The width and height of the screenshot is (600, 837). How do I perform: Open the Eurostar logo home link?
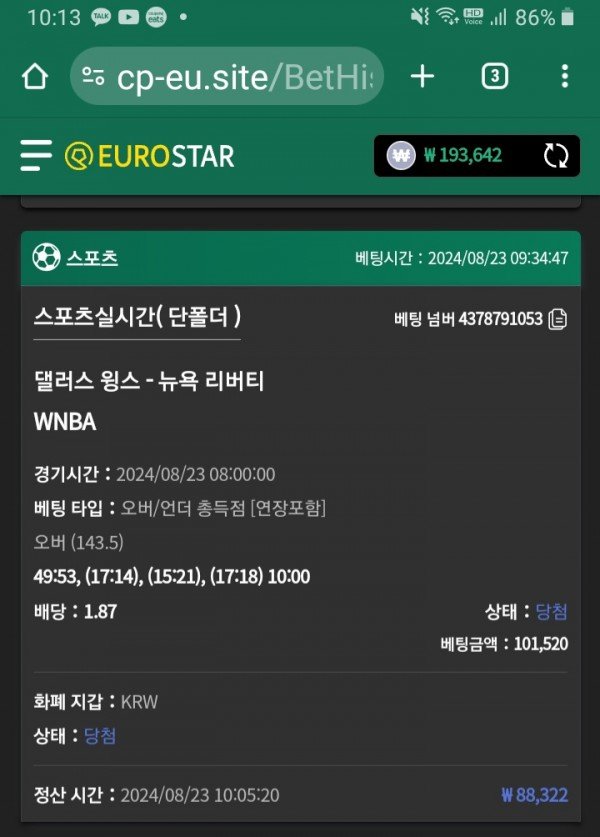tap(149, 156)
